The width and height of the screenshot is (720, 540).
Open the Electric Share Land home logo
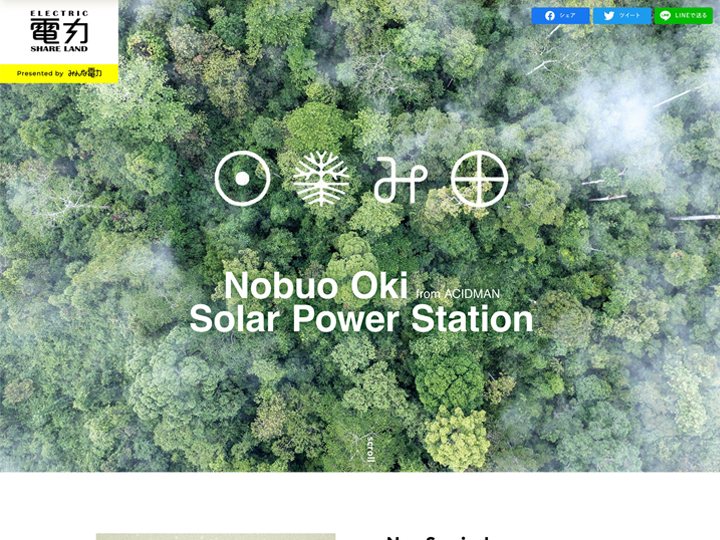coord(59,32)
